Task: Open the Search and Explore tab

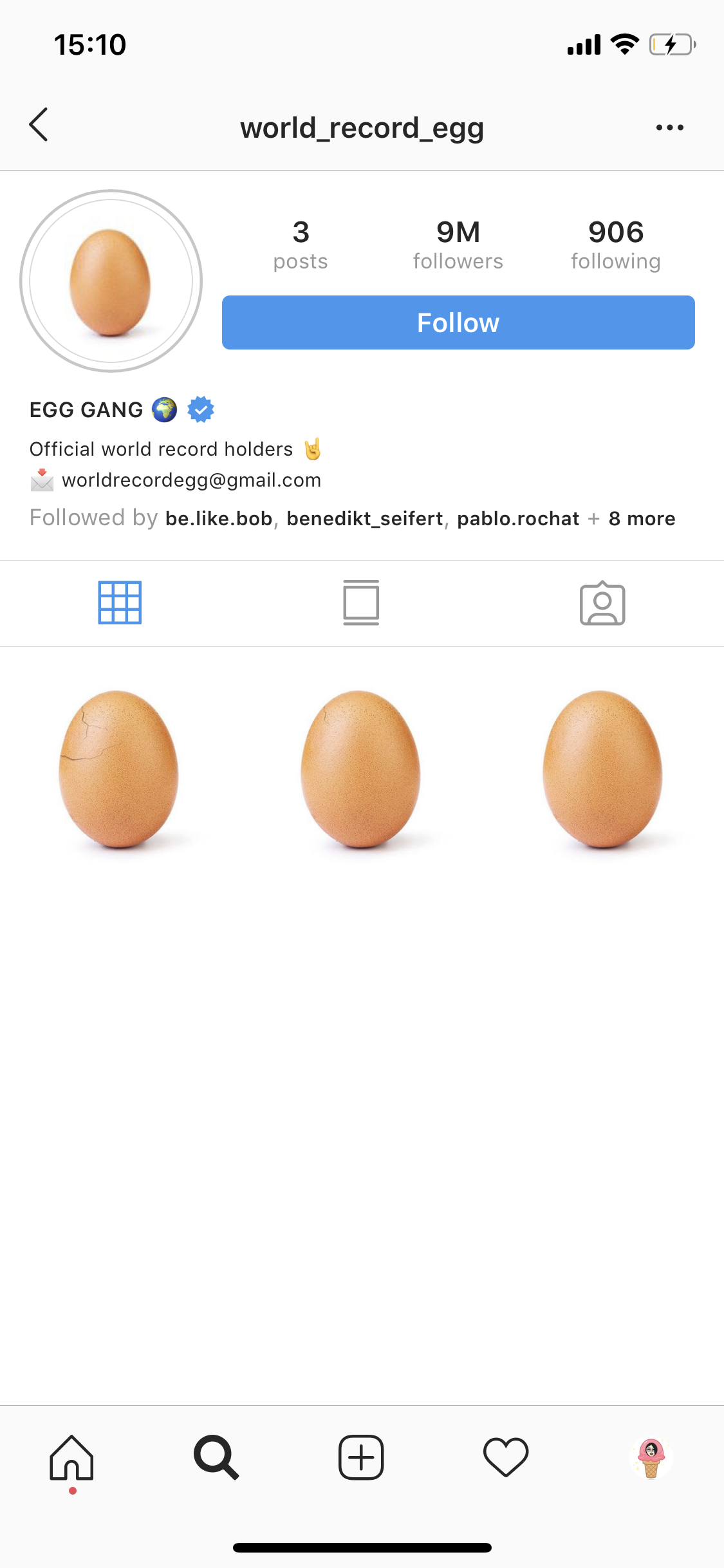Action: coord(216,1457)
